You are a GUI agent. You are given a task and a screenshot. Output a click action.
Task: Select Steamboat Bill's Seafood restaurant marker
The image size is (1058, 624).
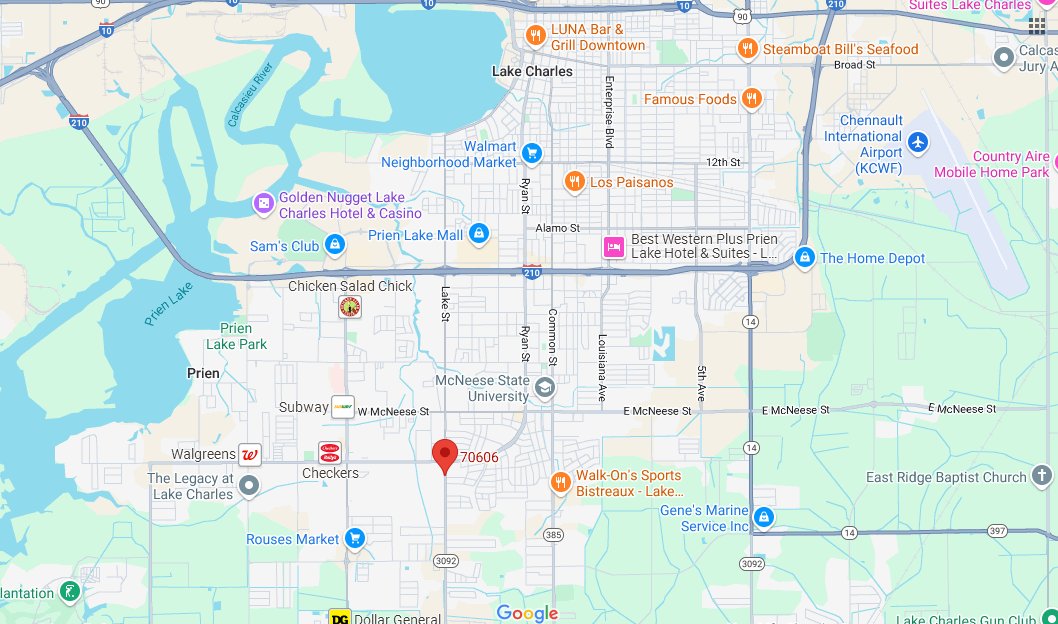point(747,49)
